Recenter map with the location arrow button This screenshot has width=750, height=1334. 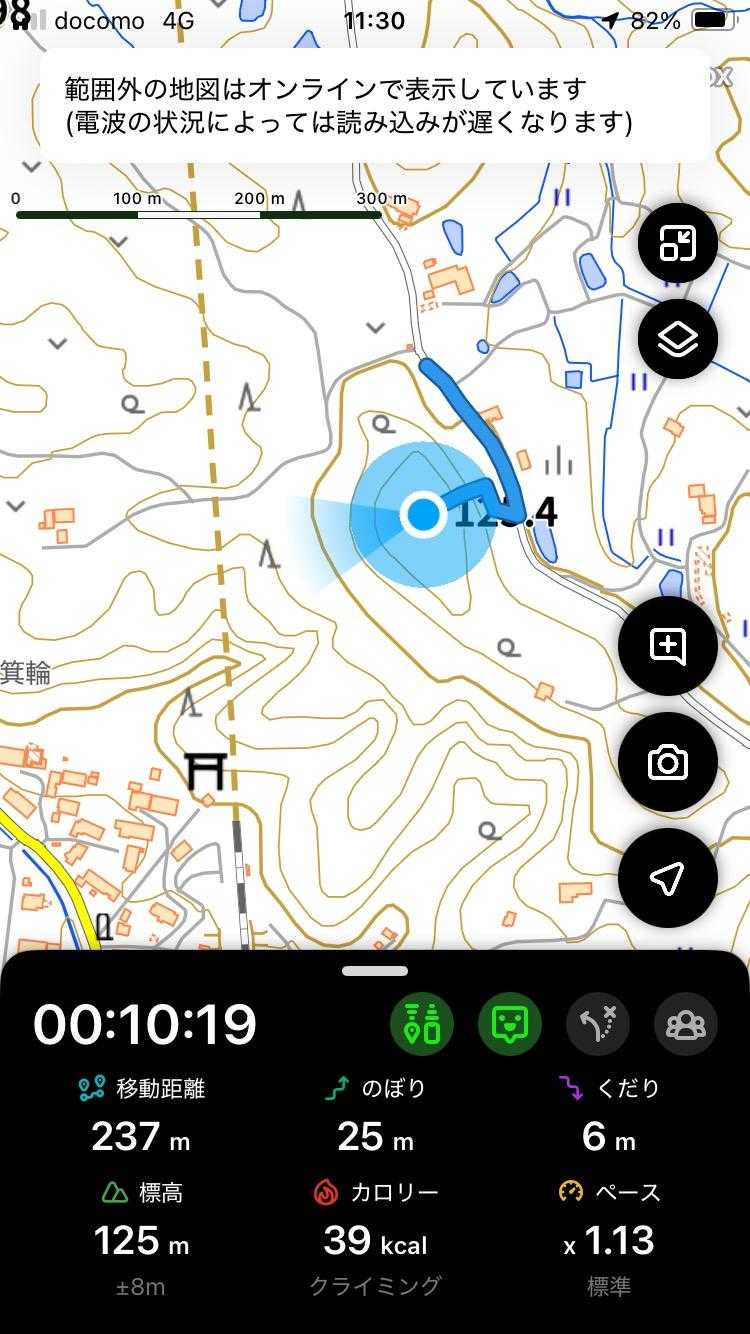point(667,878)
